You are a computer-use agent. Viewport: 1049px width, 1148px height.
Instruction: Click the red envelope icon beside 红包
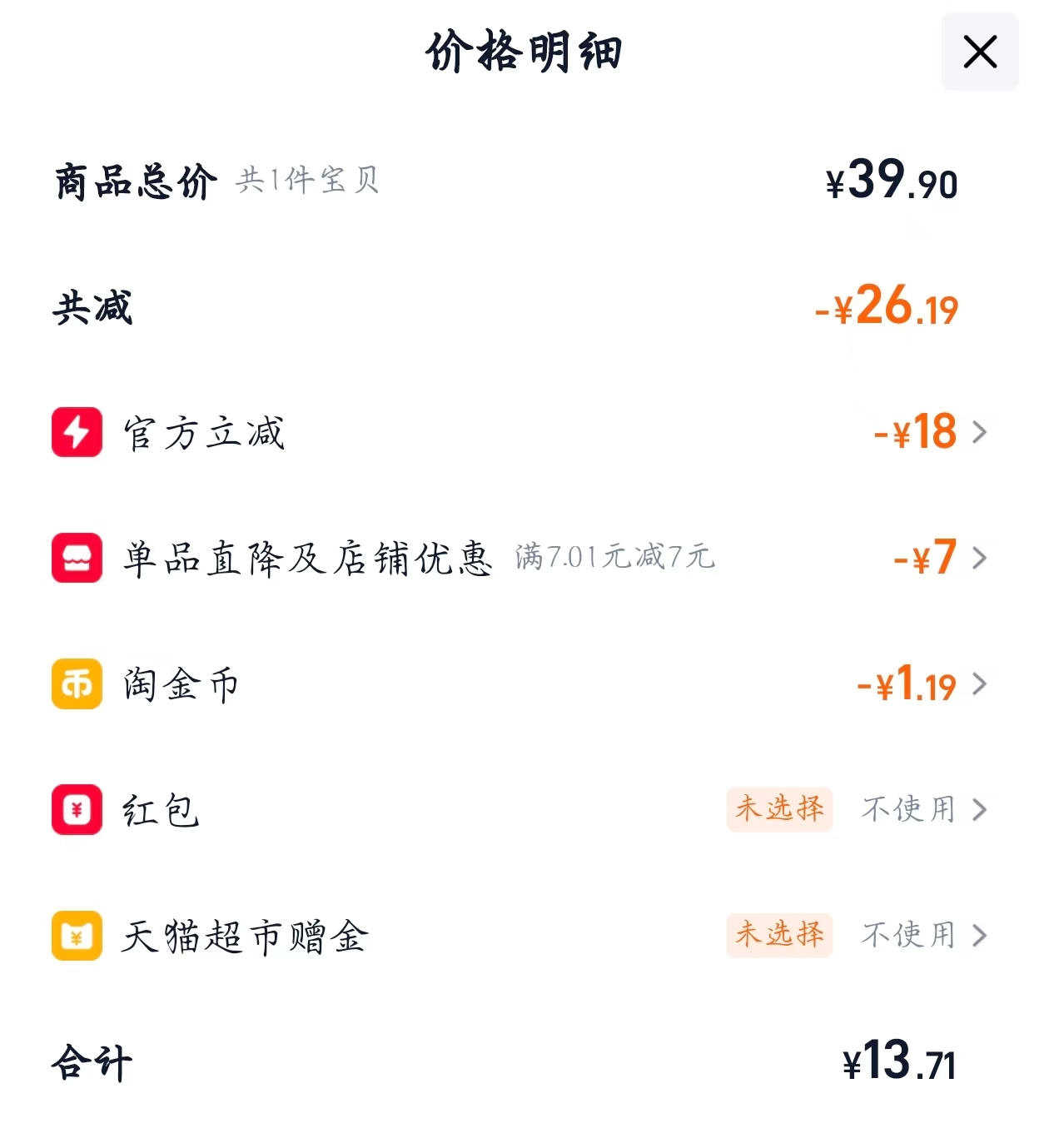pyautogui.click(x=76, y=811)
